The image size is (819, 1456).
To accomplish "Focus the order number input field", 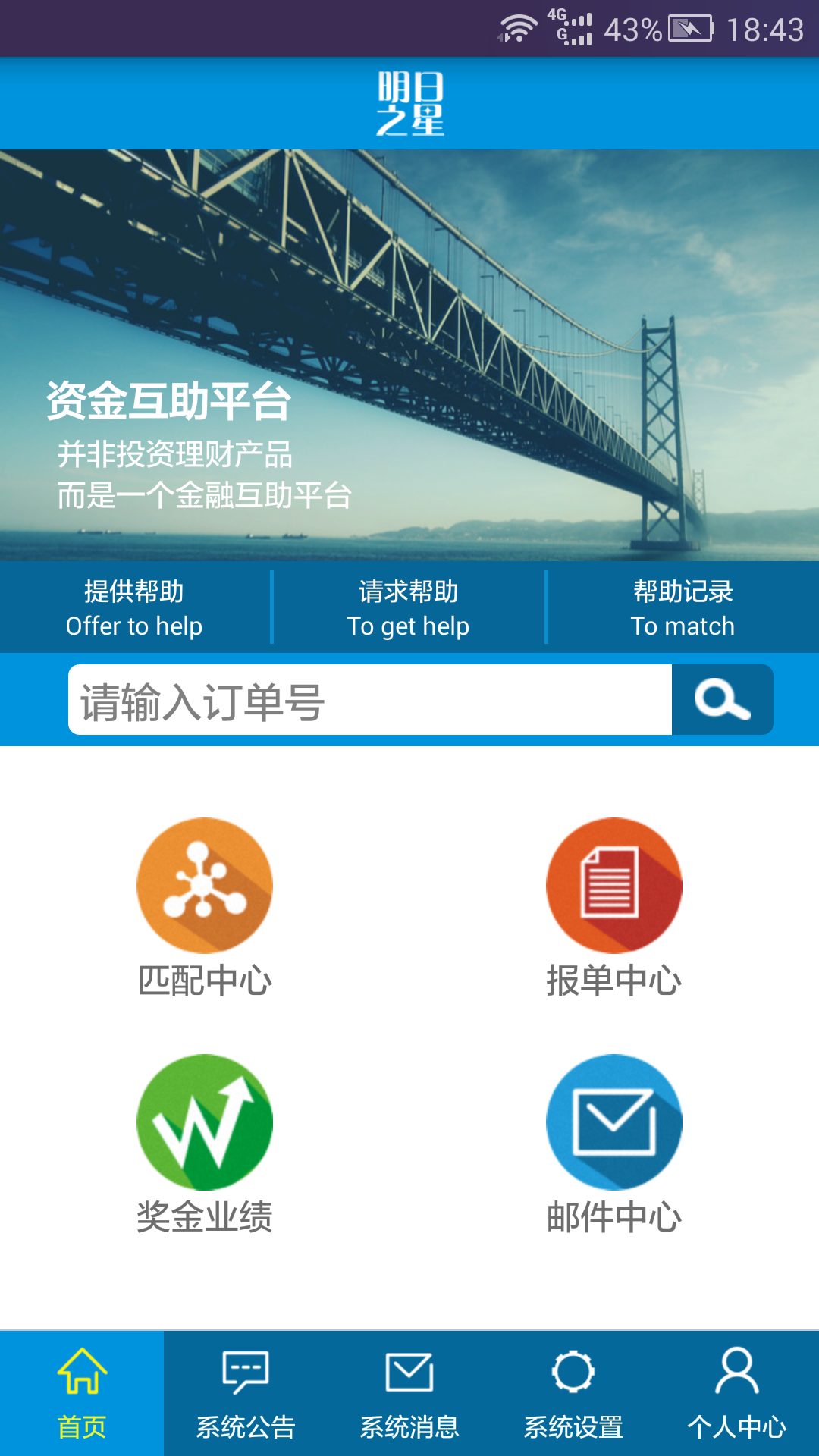I will (x=370, y=699).
